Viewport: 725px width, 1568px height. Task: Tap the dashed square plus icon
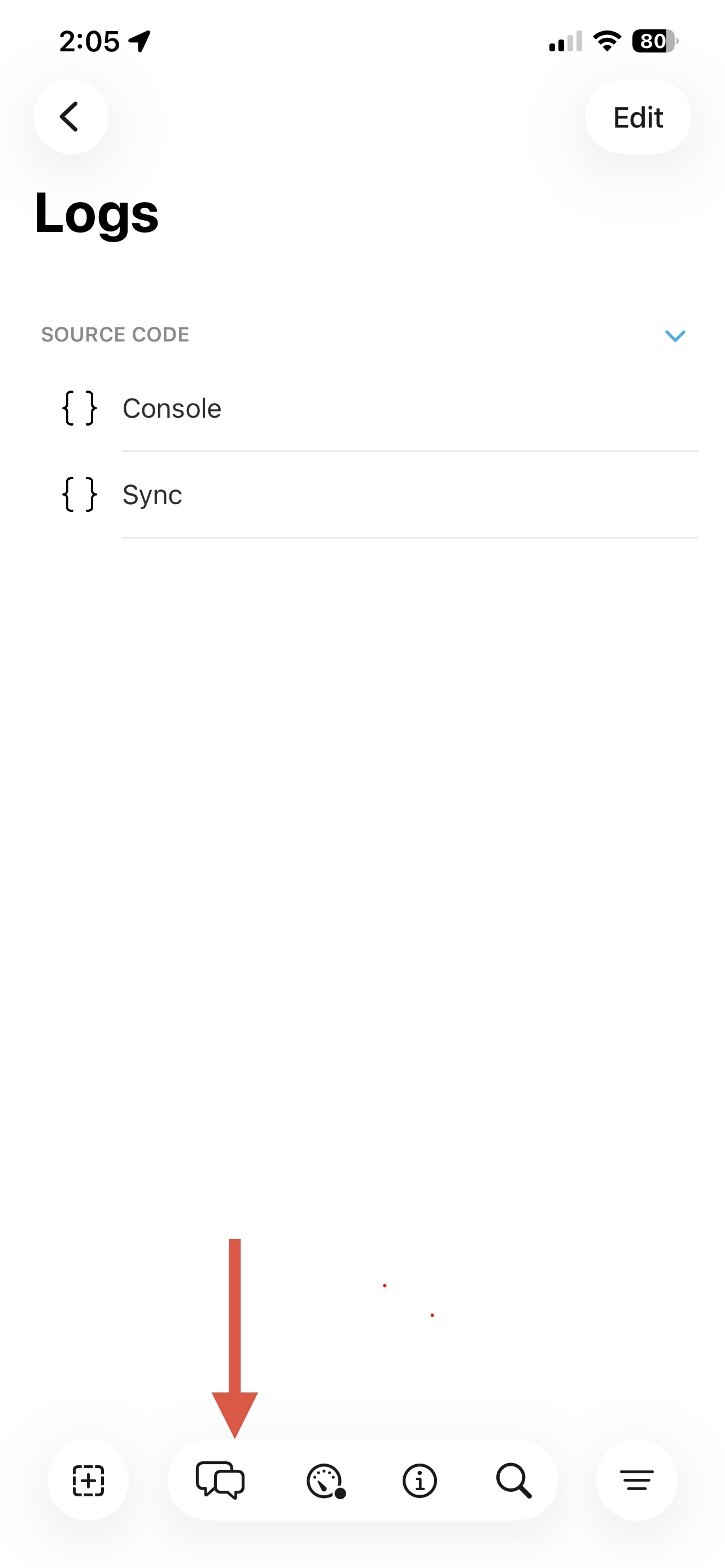[x=88, y=1480]
